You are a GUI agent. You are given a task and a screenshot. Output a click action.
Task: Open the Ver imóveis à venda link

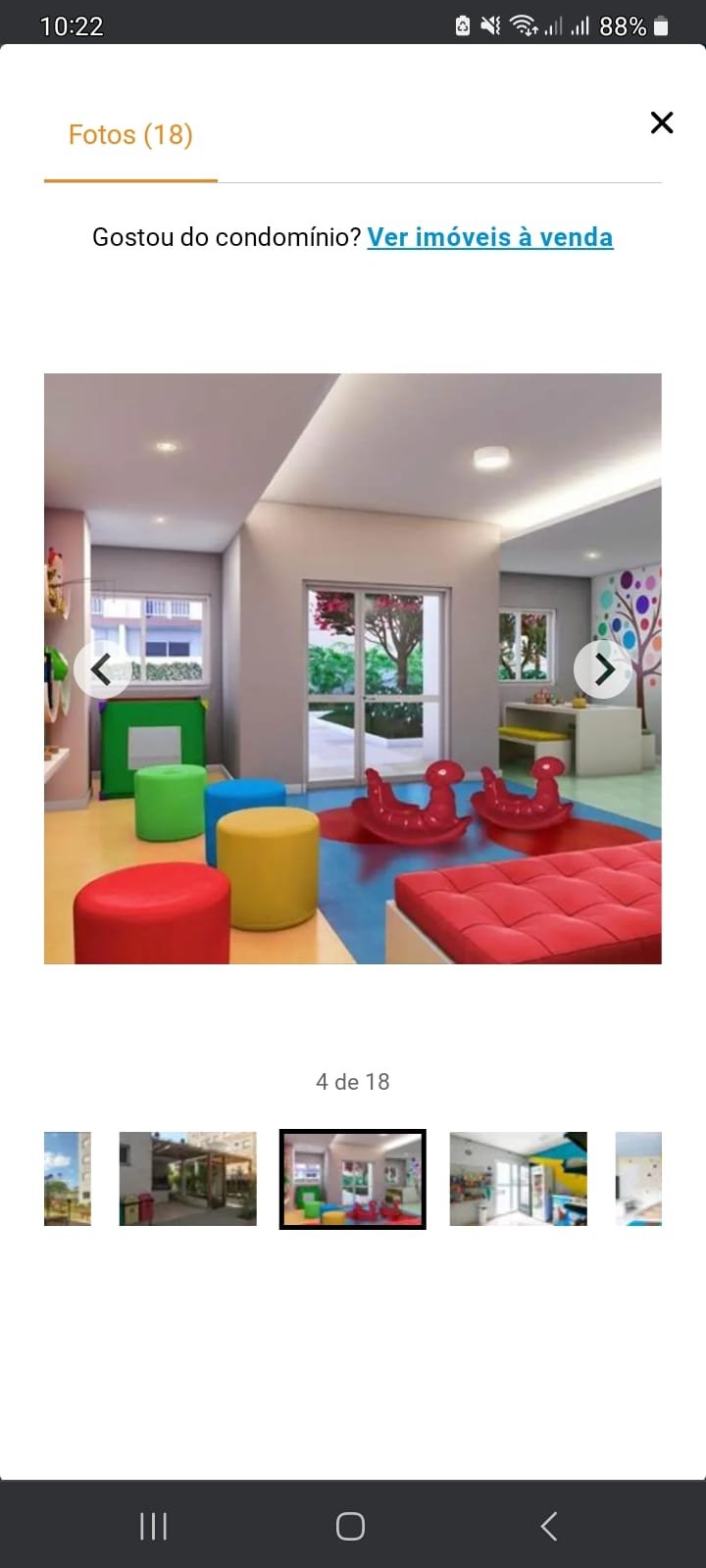(490, 237)
